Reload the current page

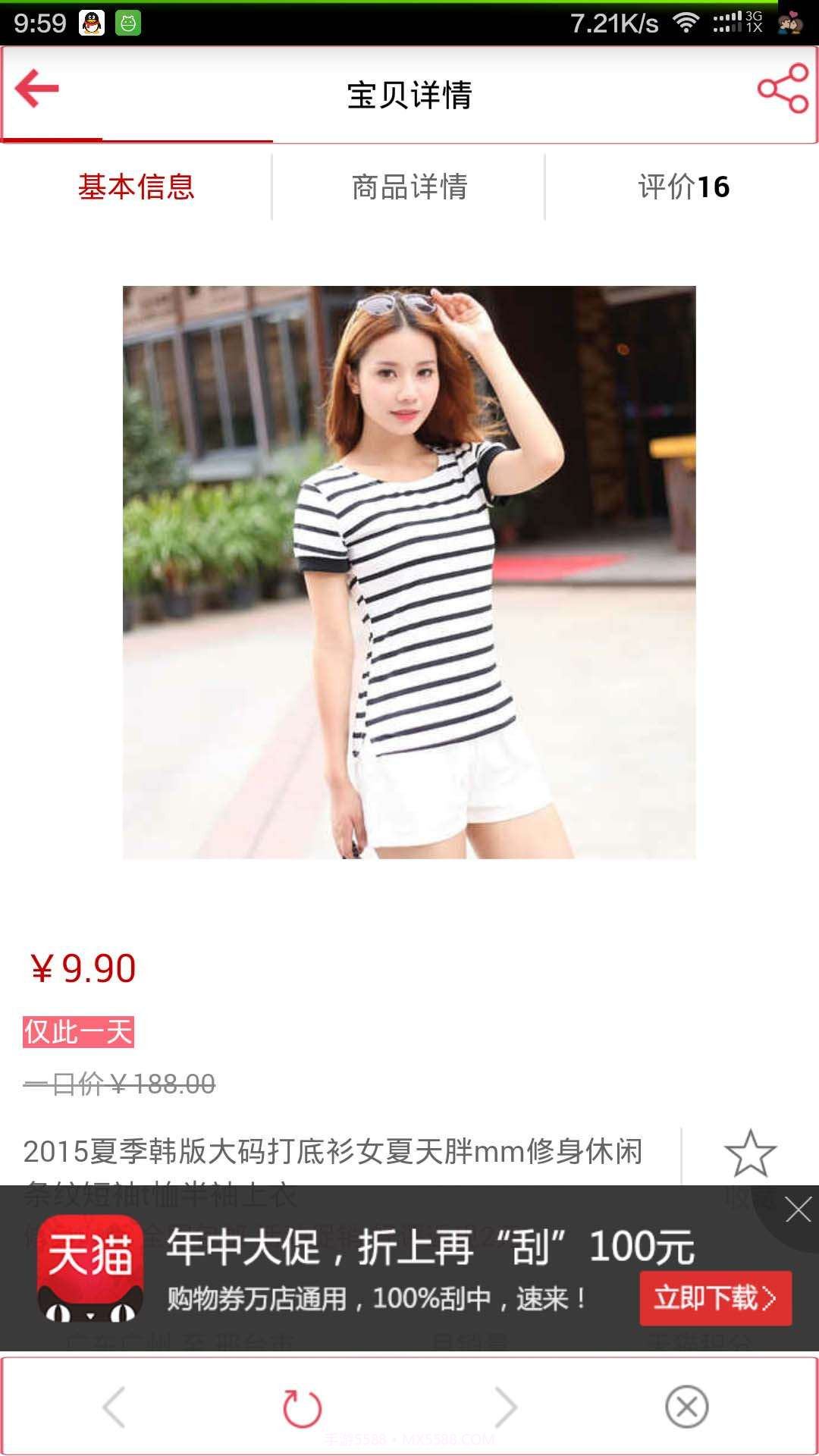[303, 1408]
